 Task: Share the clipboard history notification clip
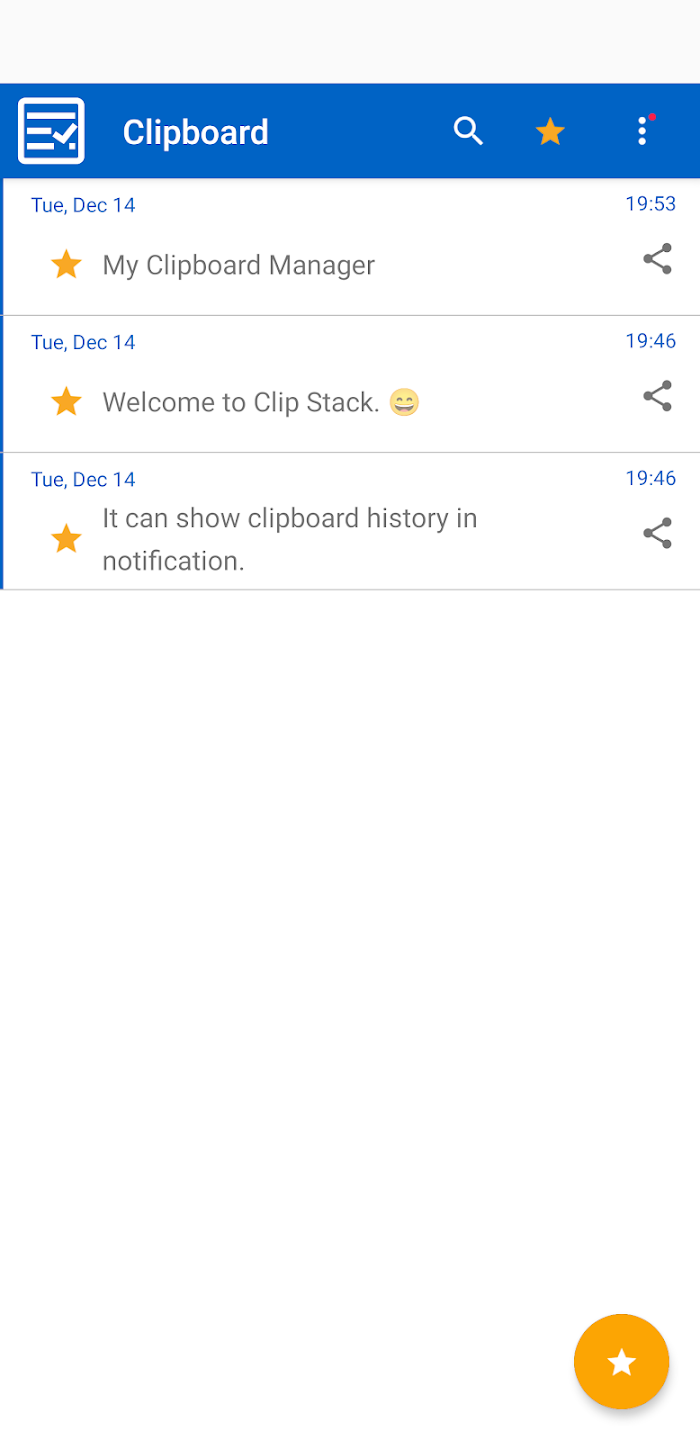pos(657,533)
